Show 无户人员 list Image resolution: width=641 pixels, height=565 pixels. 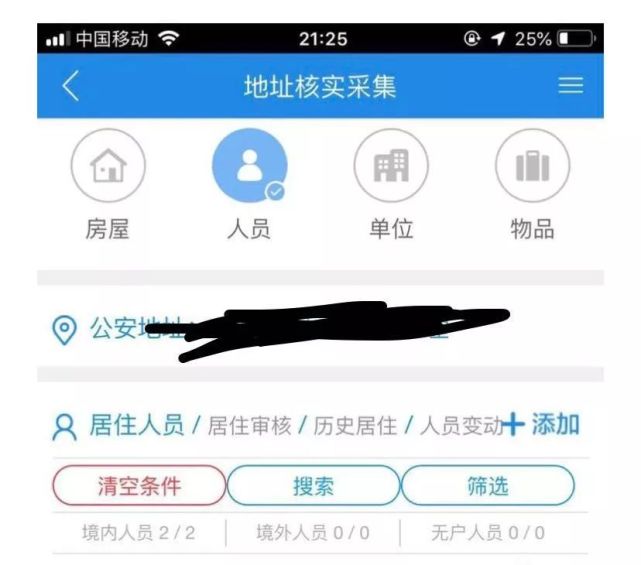coord(488,533)
